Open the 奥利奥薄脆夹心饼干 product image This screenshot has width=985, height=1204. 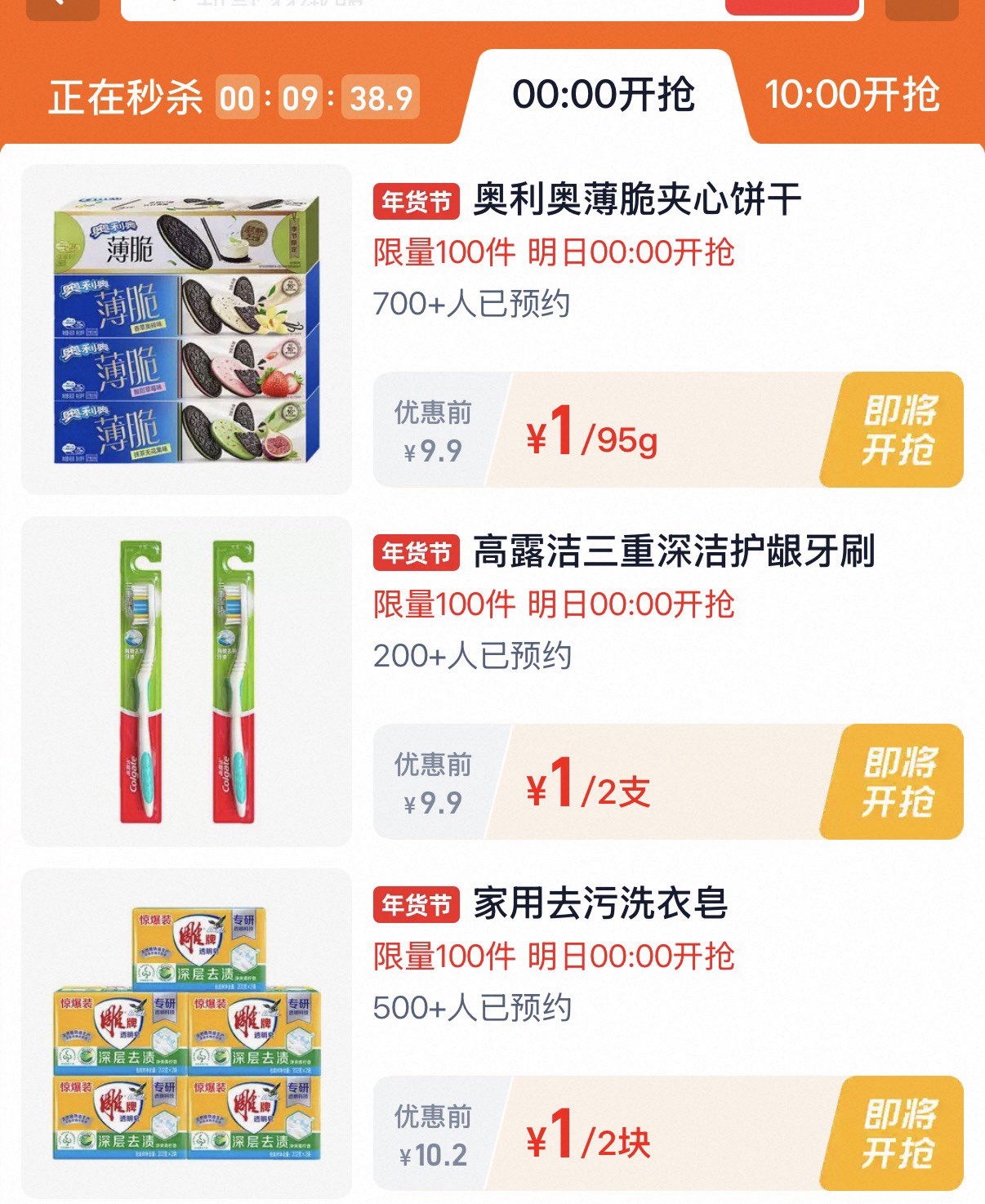(x=186, y=329)
